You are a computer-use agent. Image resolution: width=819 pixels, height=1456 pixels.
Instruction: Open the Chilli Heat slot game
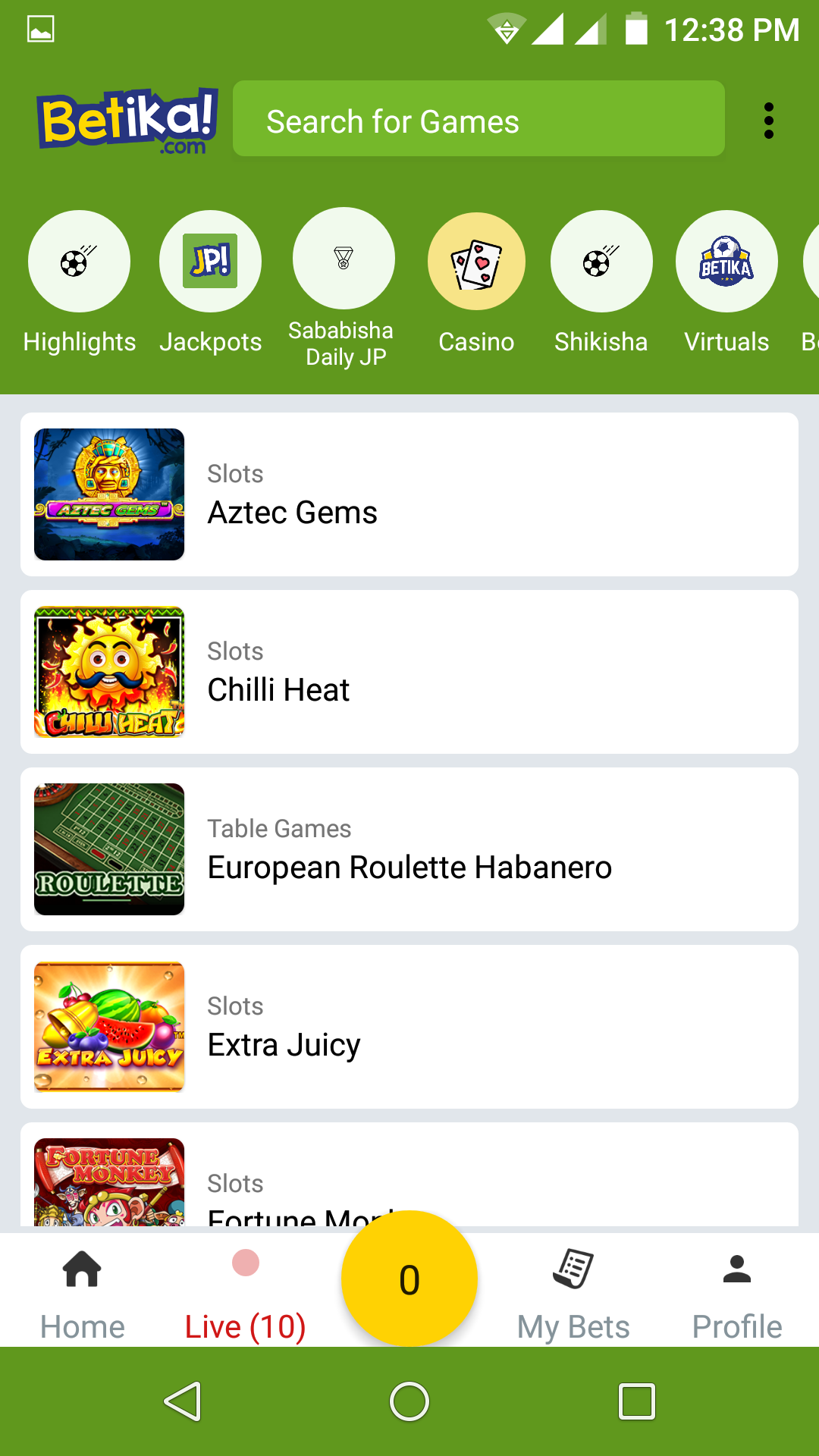409,672
